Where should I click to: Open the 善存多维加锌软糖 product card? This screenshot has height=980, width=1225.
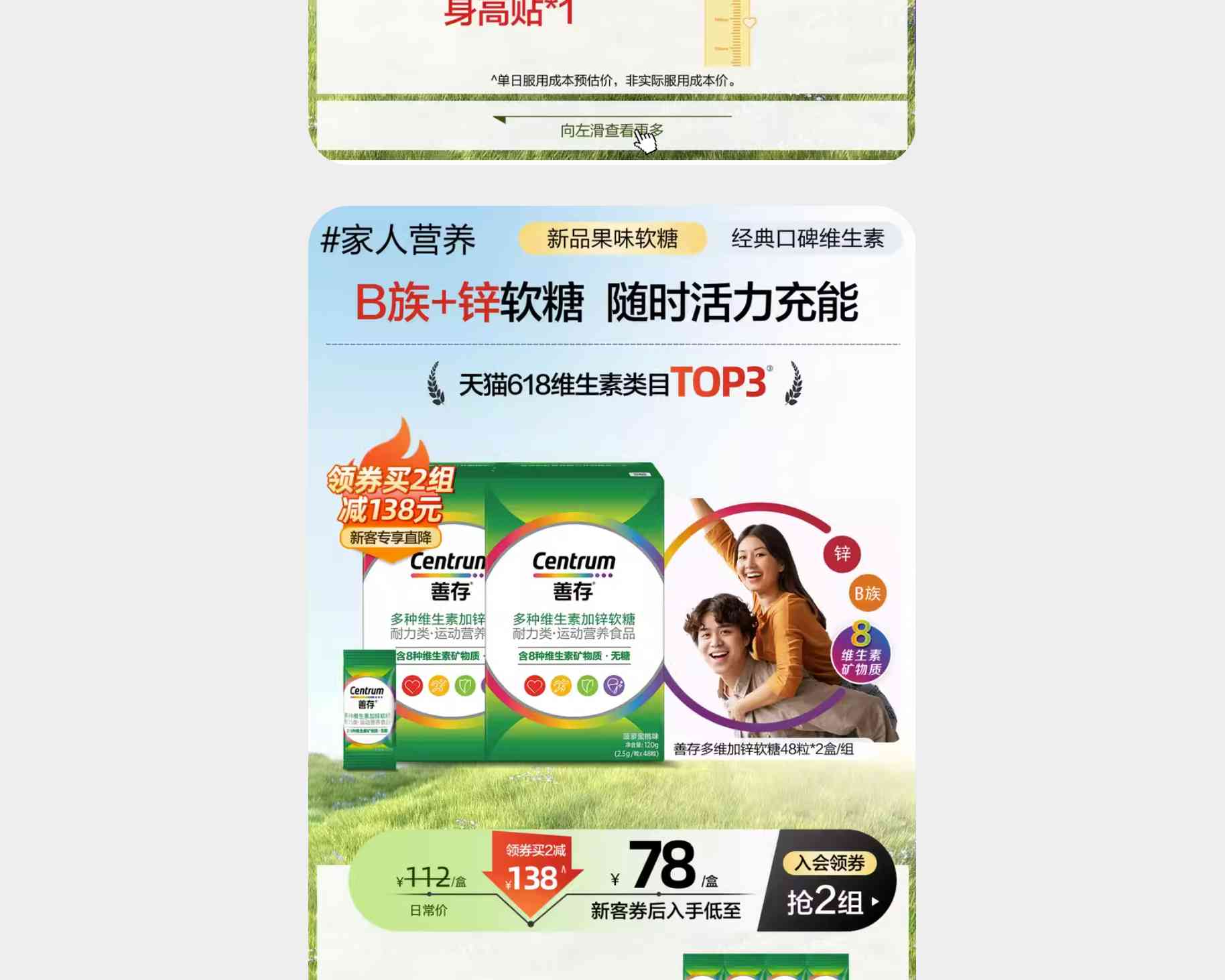click(x=574, y=611)
